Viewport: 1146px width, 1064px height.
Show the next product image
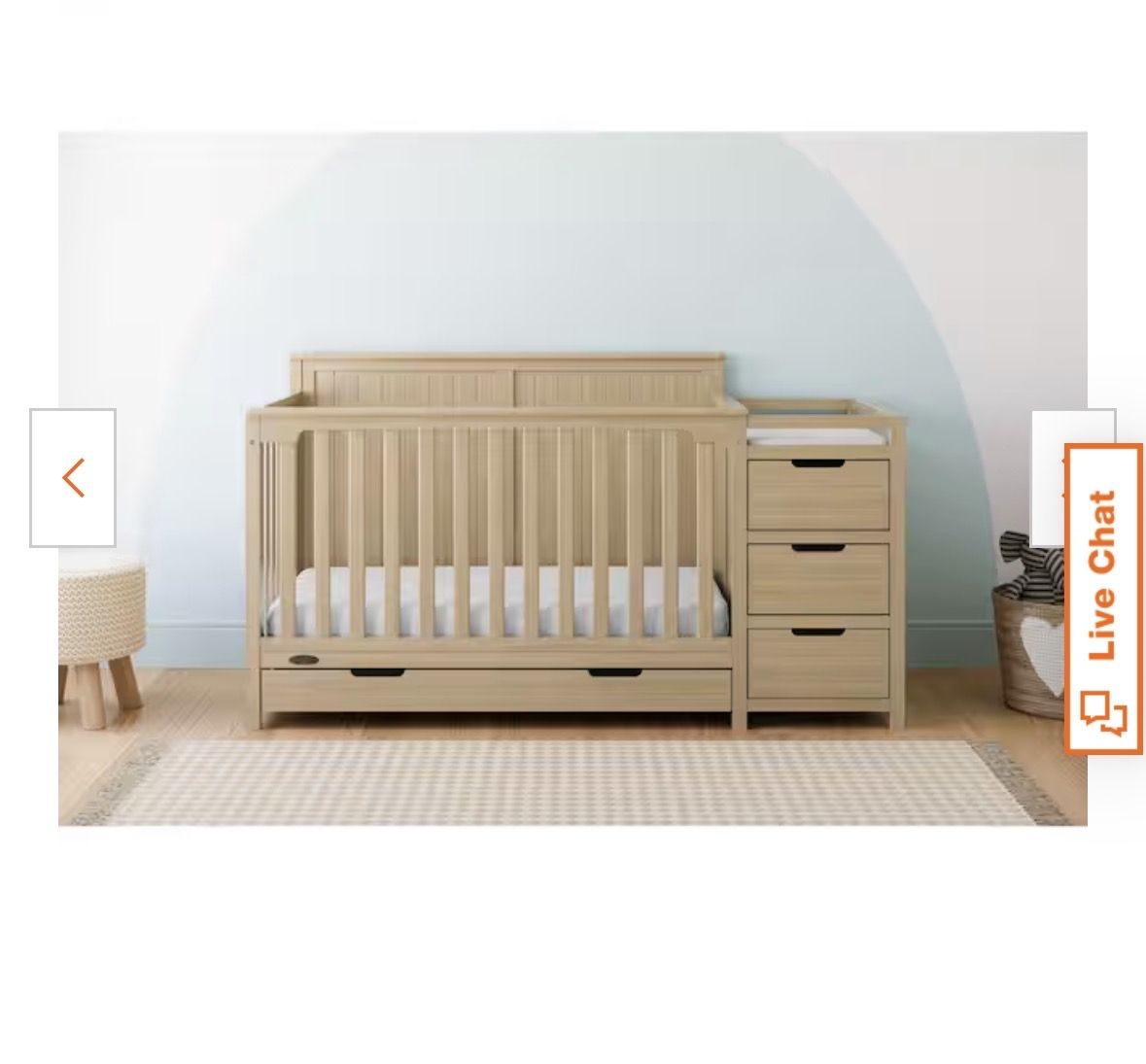pos(1048,477)
